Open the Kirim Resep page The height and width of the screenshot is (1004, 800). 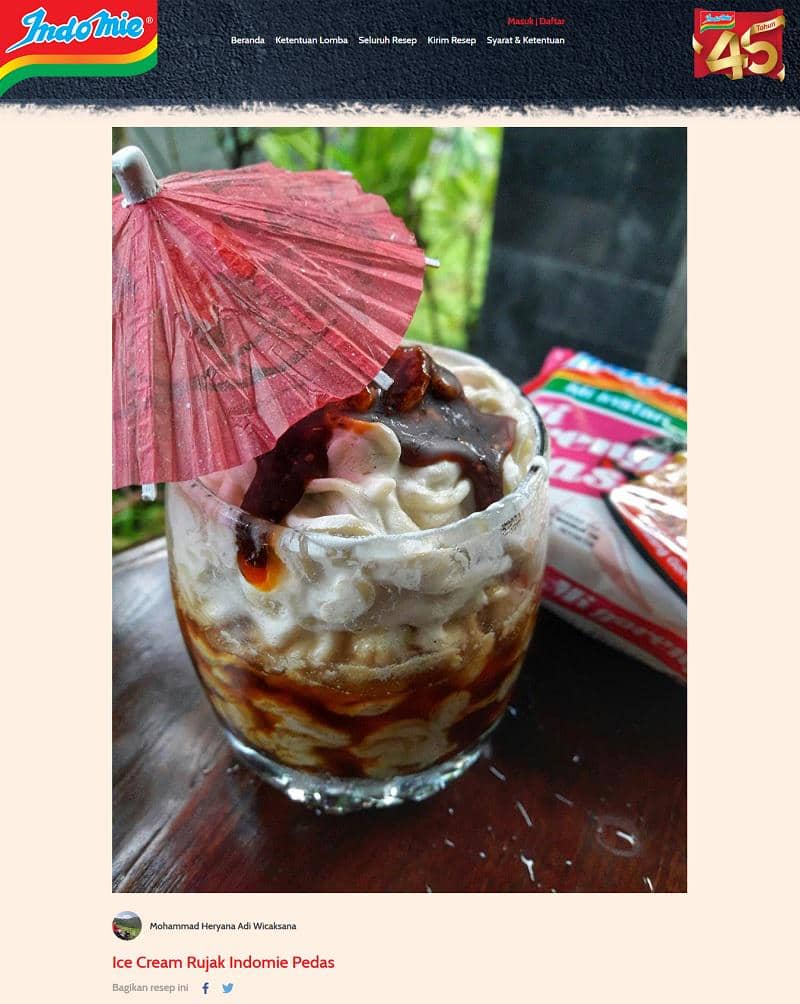pyautogui.click(x=450, y=40)
